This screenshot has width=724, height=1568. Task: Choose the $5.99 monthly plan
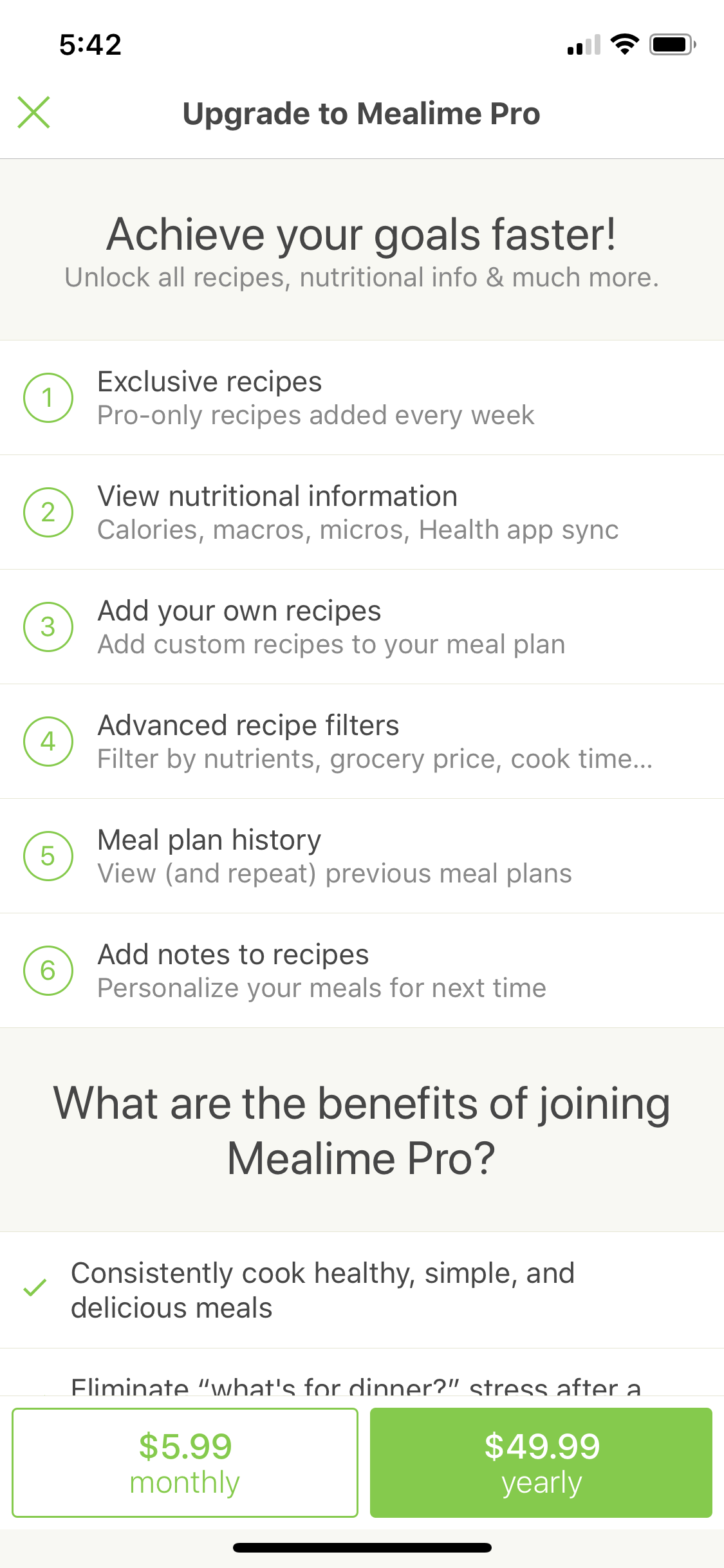click(x=185, y=1462)
